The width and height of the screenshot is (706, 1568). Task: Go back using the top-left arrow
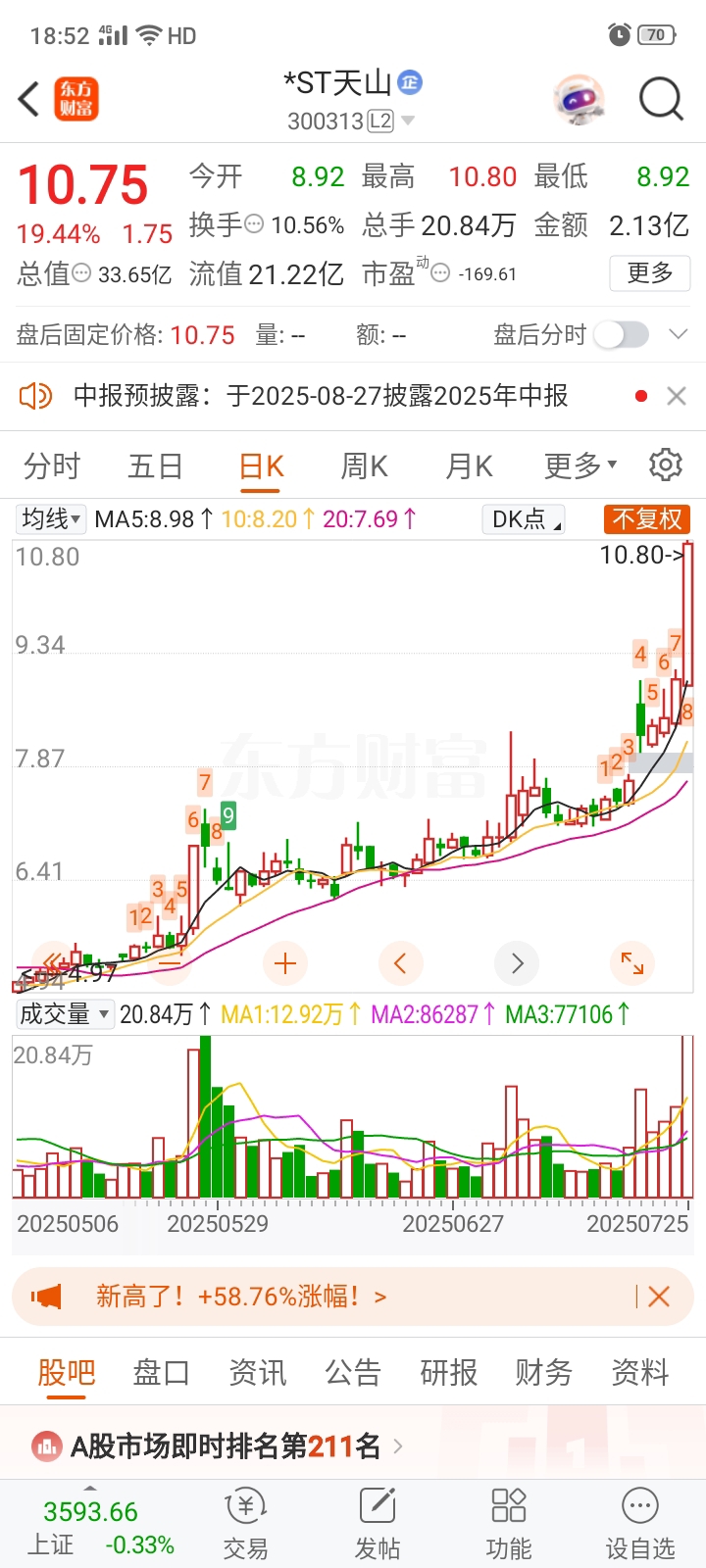click(29, 99)
